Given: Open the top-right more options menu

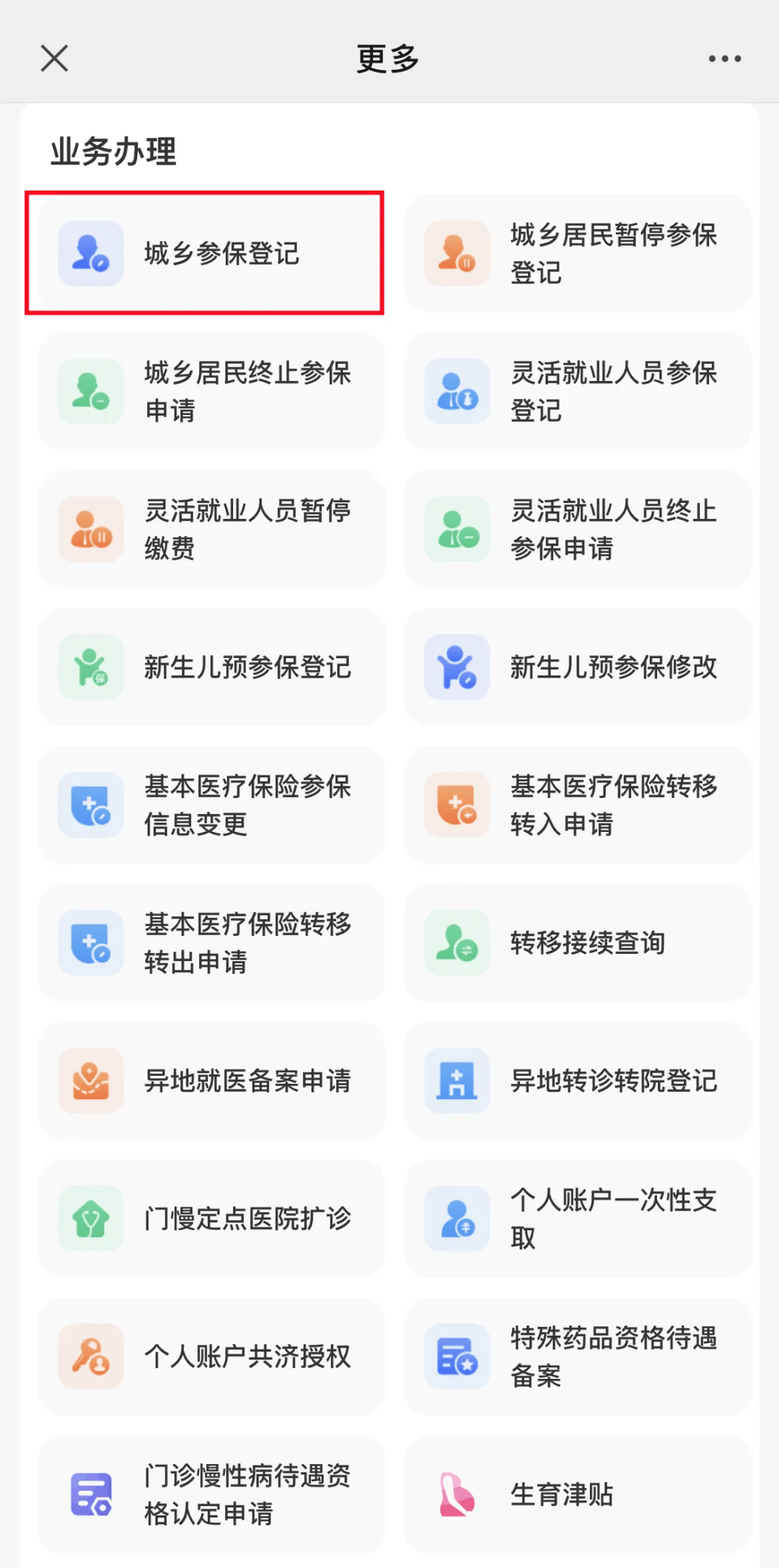Looking at the screenshot, I should coord(724,58).
